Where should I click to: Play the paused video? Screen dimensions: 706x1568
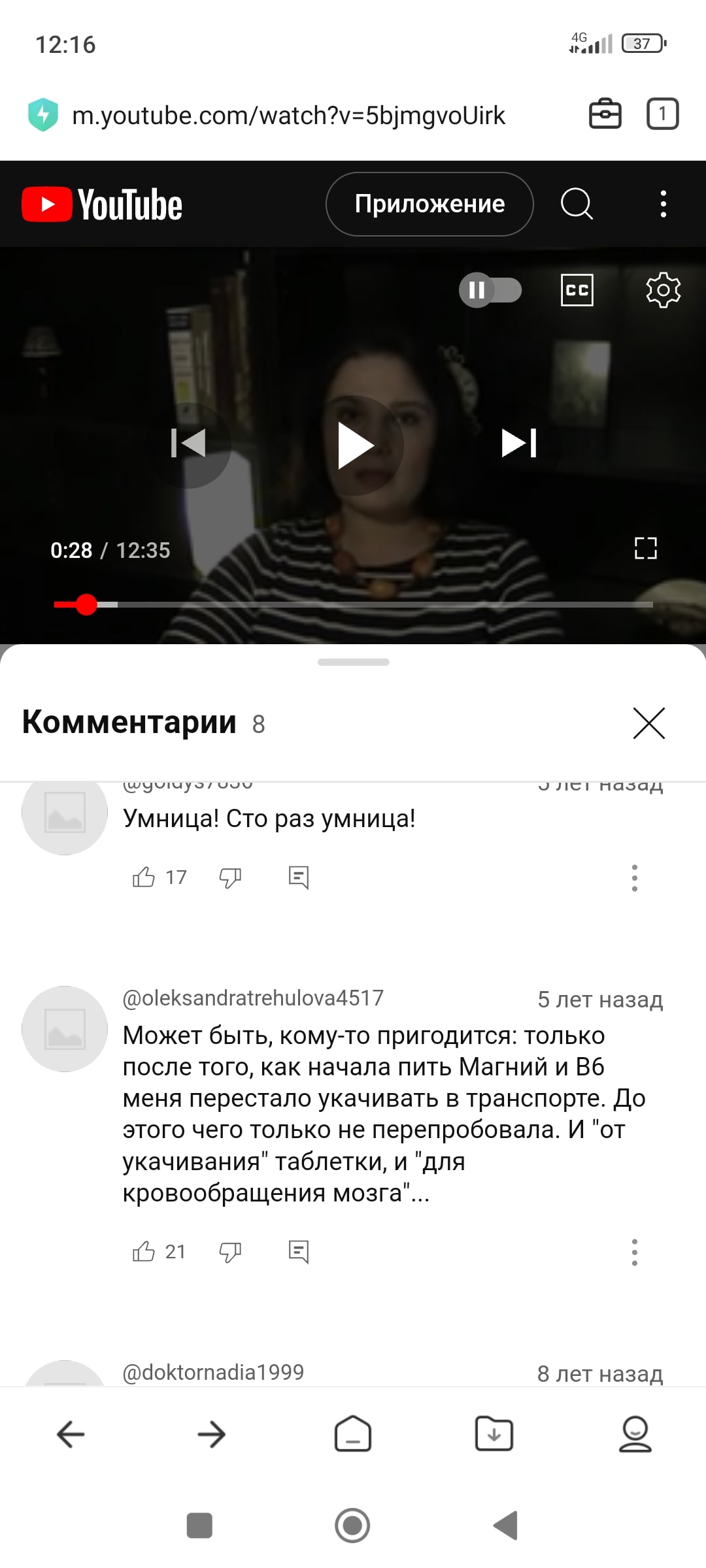pos(356,445)
